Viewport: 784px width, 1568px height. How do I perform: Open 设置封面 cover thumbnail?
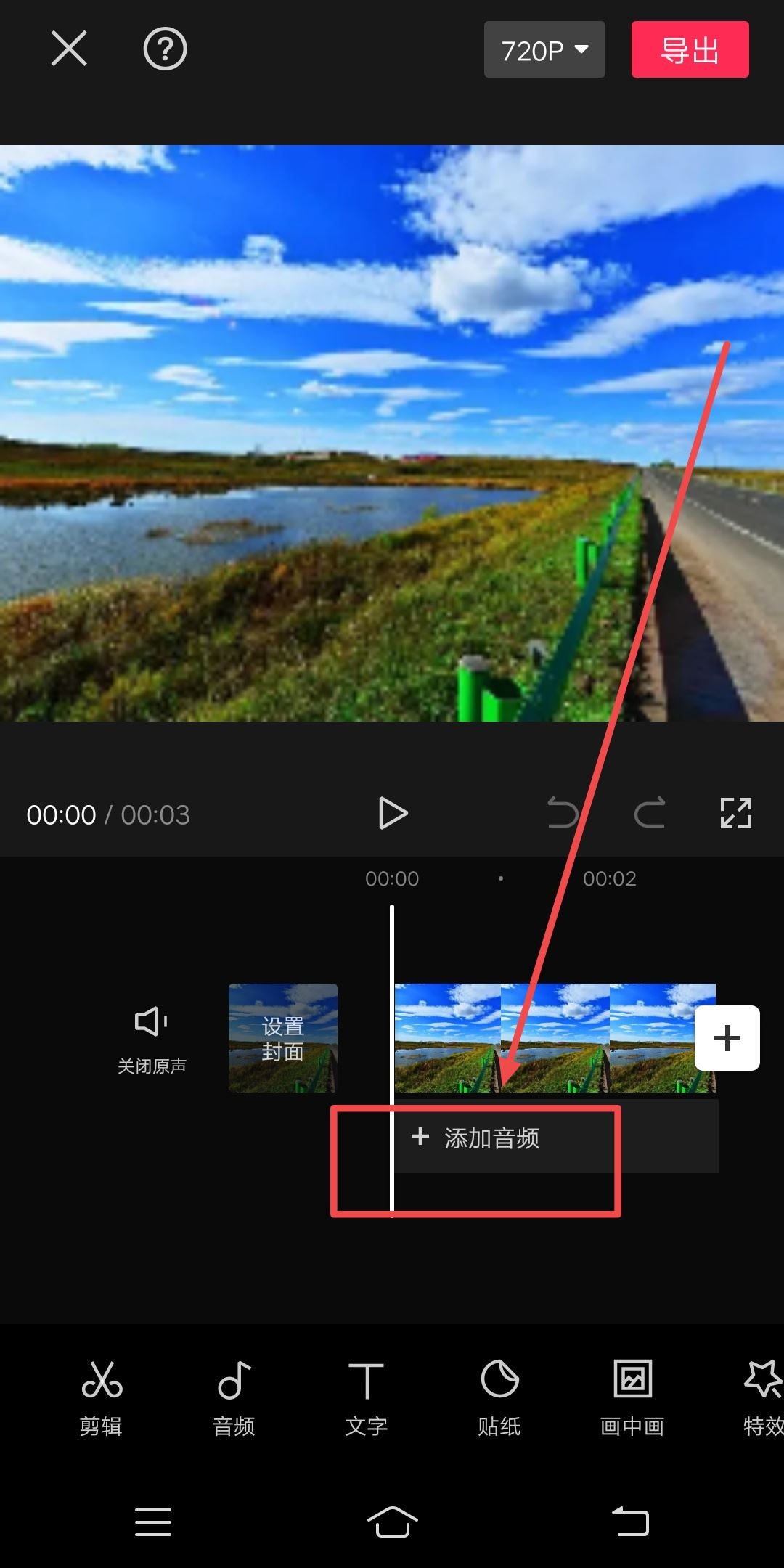(283, 1038)
